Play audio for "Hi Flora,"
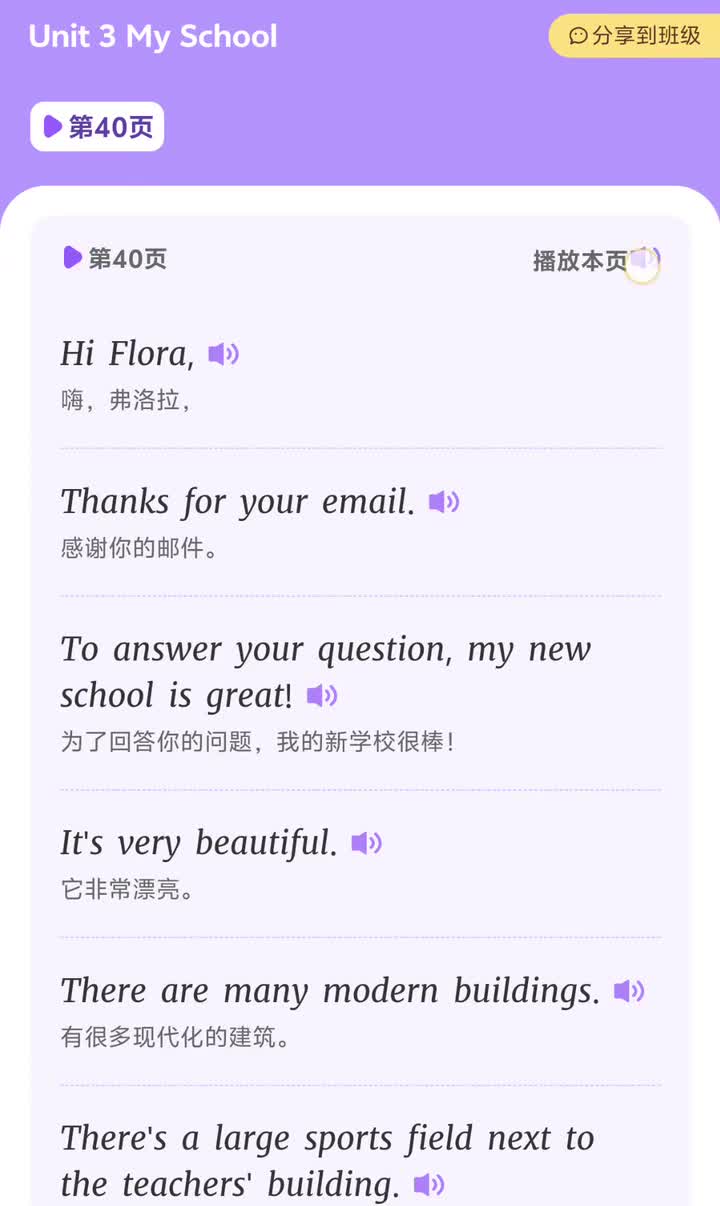The height and width of the screenshot is (1206, 720). pyautogui.click(x=223, y=354)
